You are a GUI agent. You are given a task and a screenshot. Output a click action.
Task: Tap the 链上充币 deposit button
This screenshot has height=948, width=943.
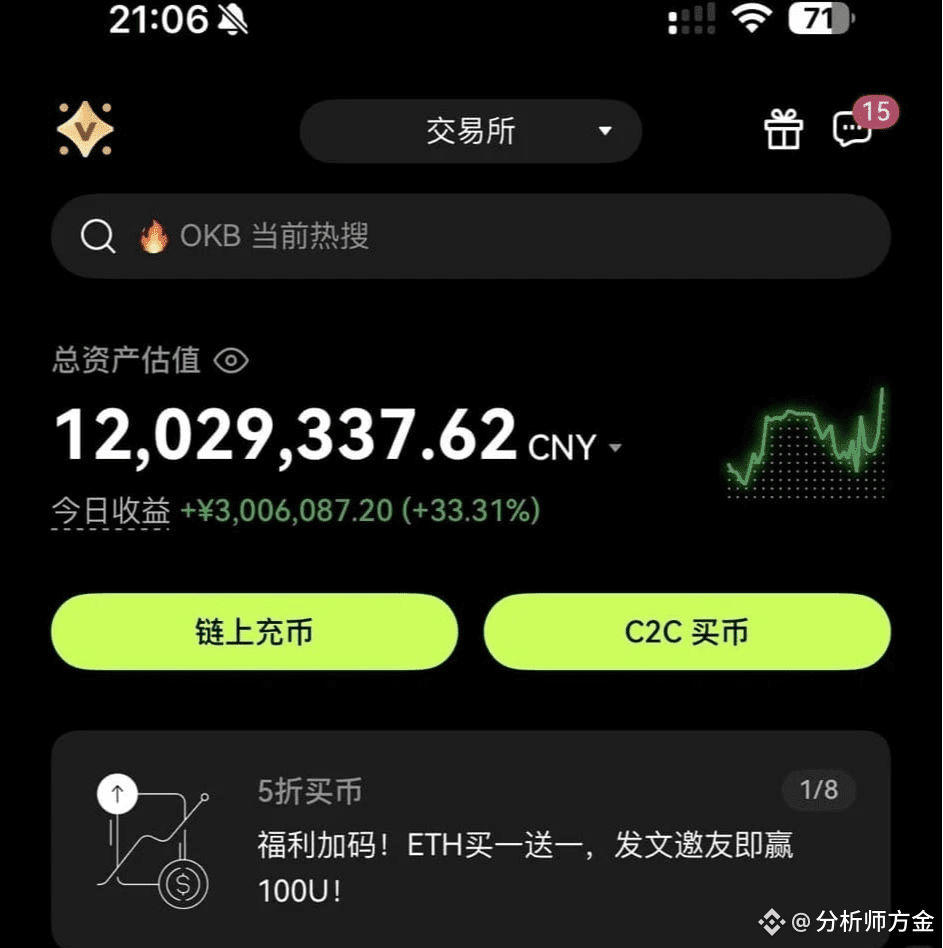[254, 632]
